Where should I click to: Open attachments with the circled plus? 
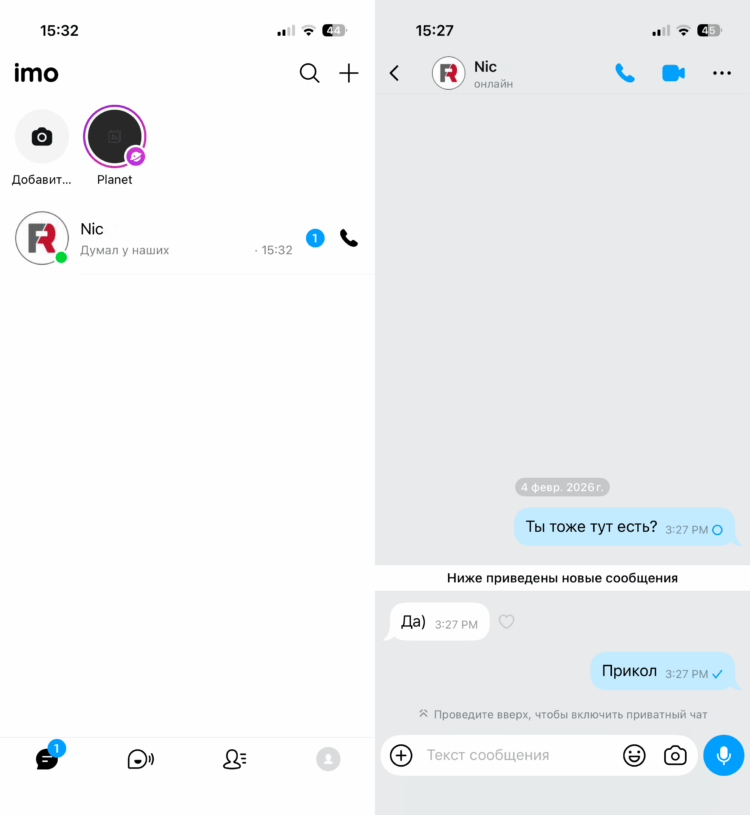pos(401,755)
